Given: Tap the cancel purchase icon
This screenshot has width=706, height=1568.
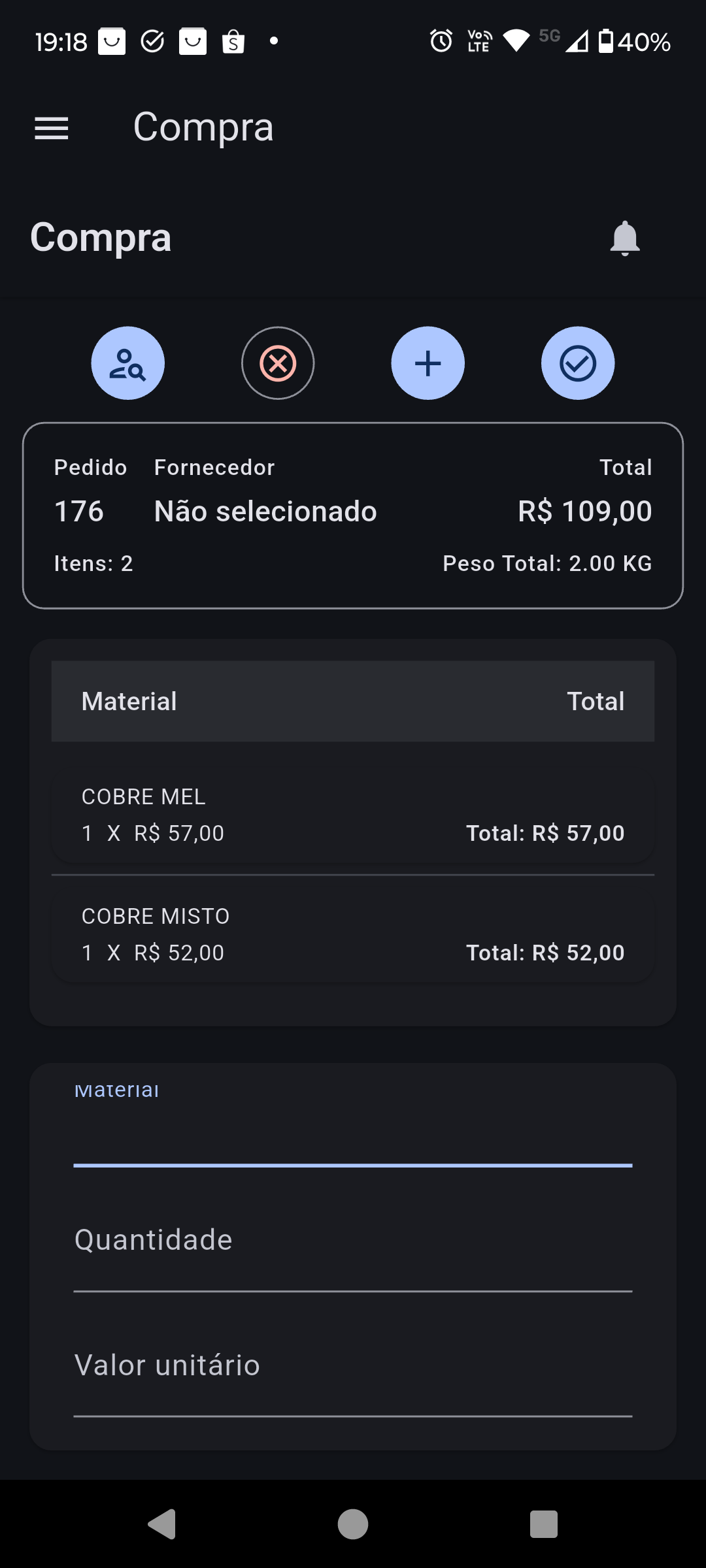Looking at the screenshot, I should coord(277,363).
